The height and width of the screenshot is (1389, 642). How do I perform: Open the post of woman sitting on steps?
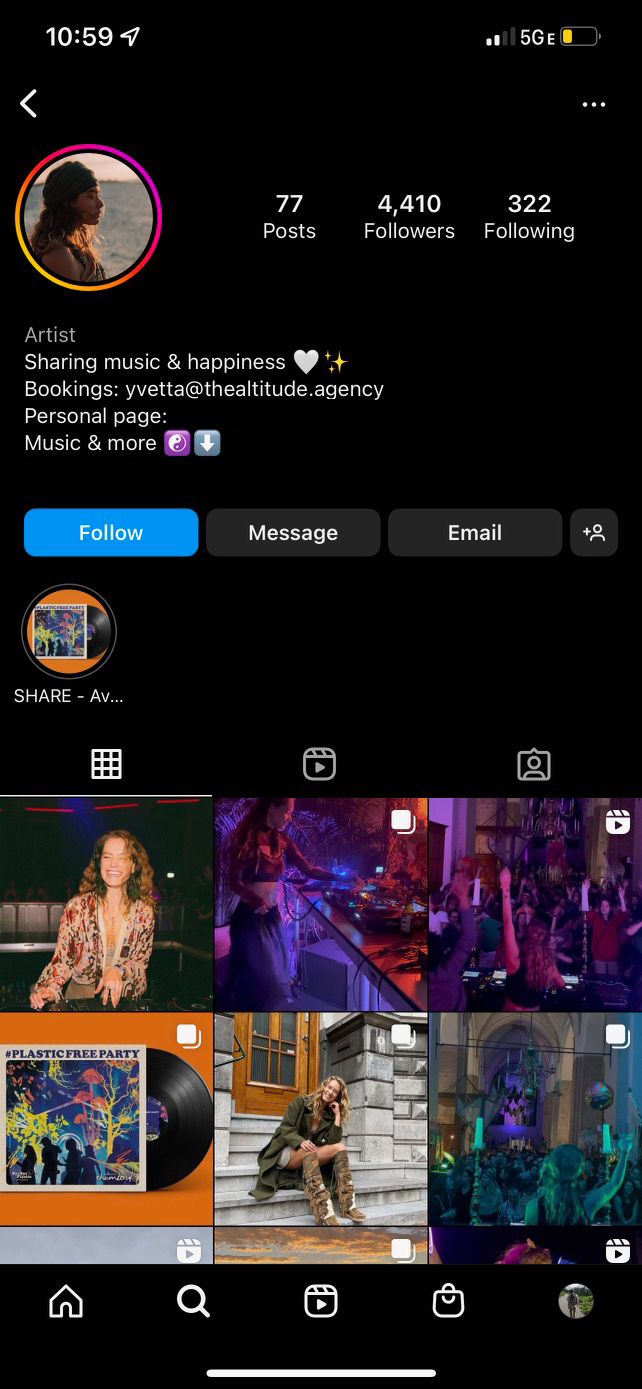point(320,1118)
